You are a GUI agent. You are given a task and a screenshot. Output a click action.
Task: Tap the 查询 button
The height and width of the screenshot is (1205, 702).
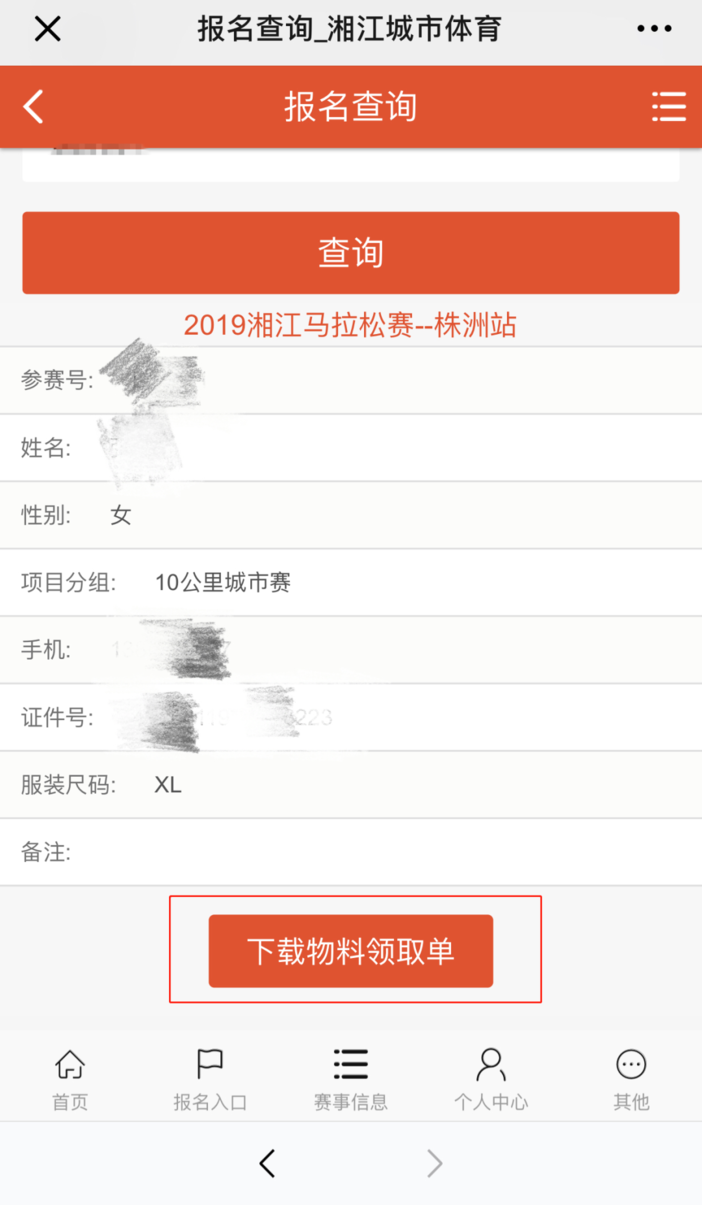pyautogui.click(x=351, y=253)
